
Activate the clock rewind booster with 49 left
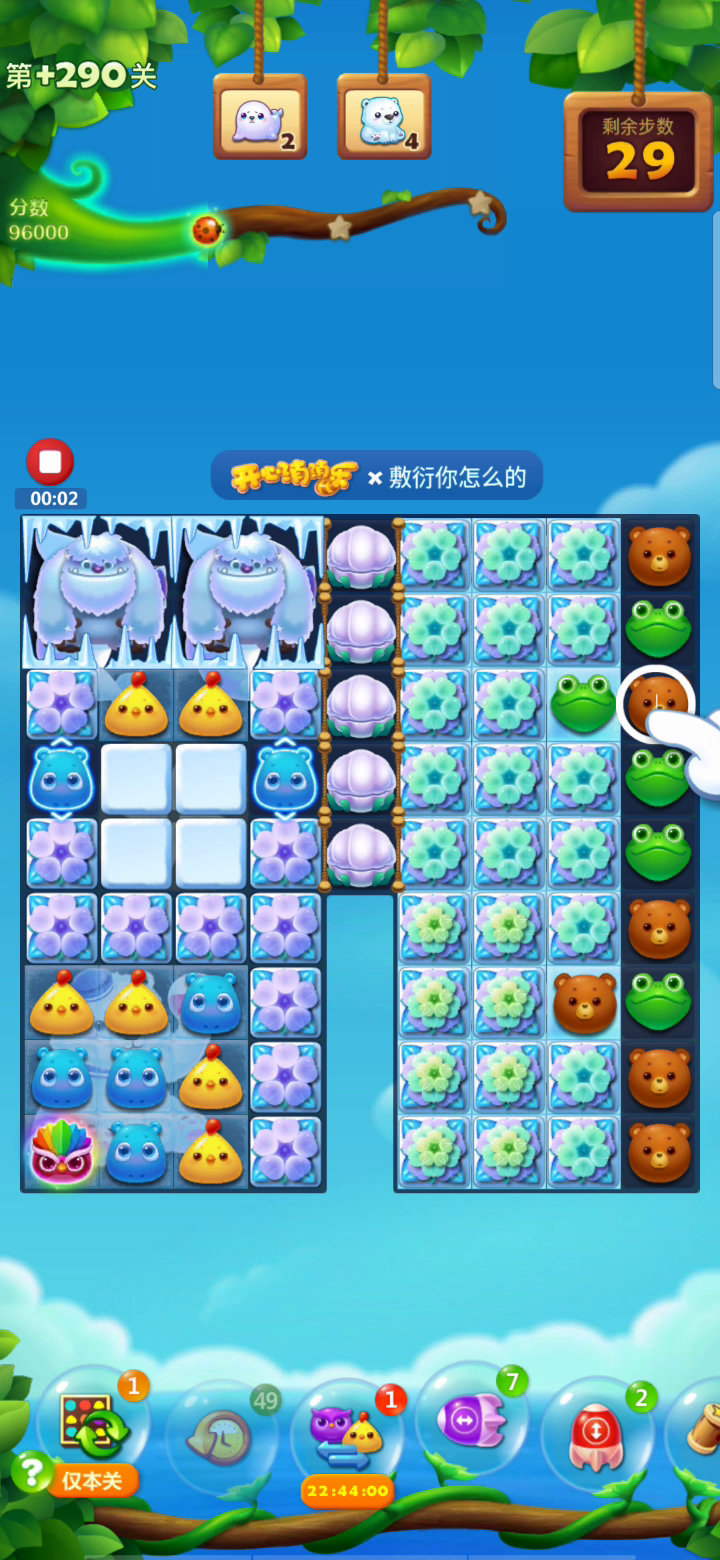click(221, 1434)
